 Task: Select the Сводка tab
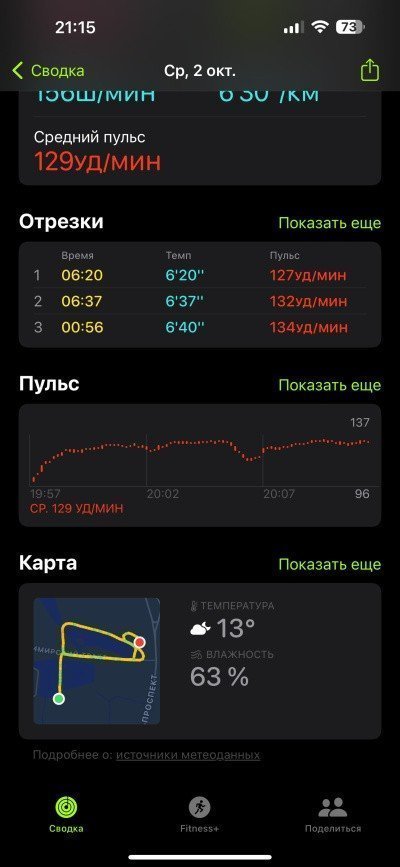(66, 814)
